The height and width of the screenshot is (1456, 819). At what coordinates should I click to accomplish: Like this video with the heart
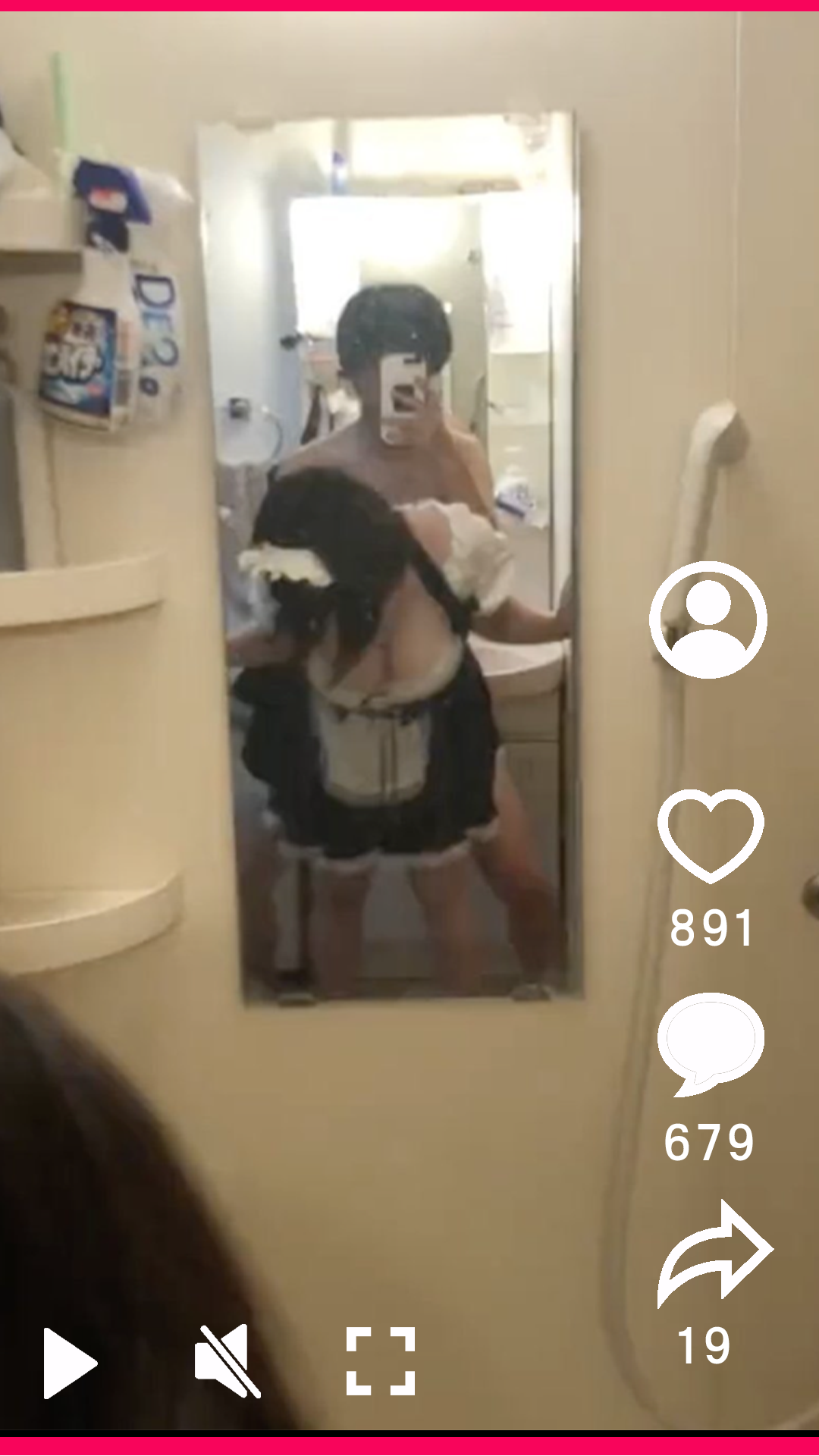[711, 835]
